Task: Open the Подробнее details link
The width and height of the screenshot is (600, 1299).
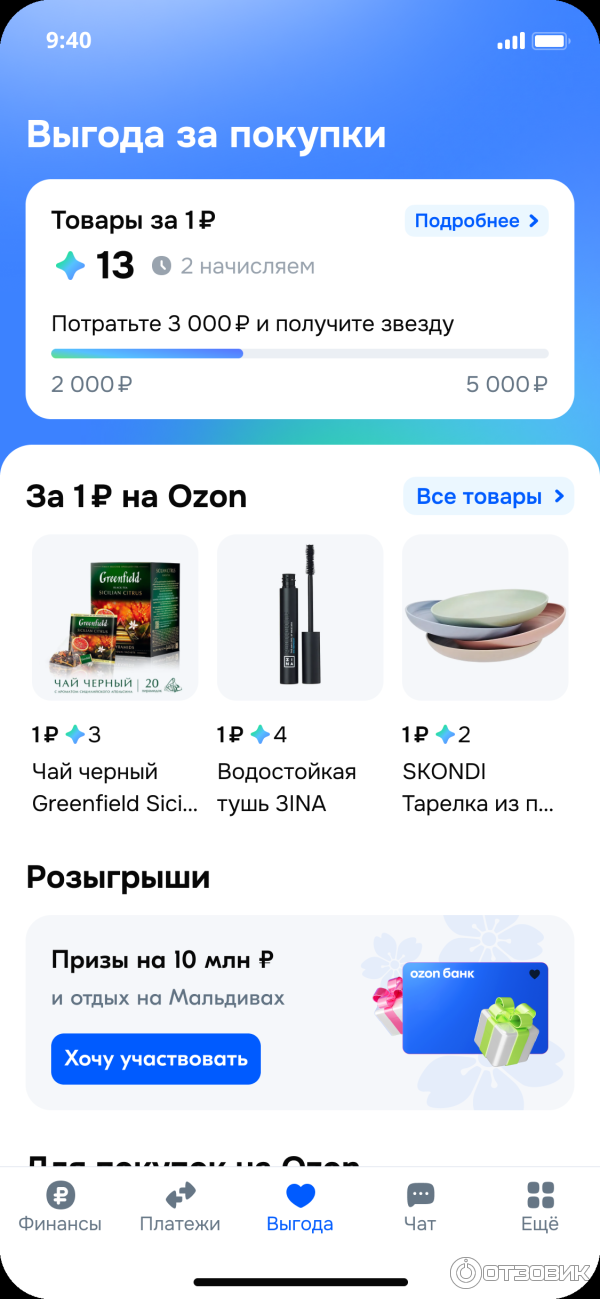Action: 476,221
